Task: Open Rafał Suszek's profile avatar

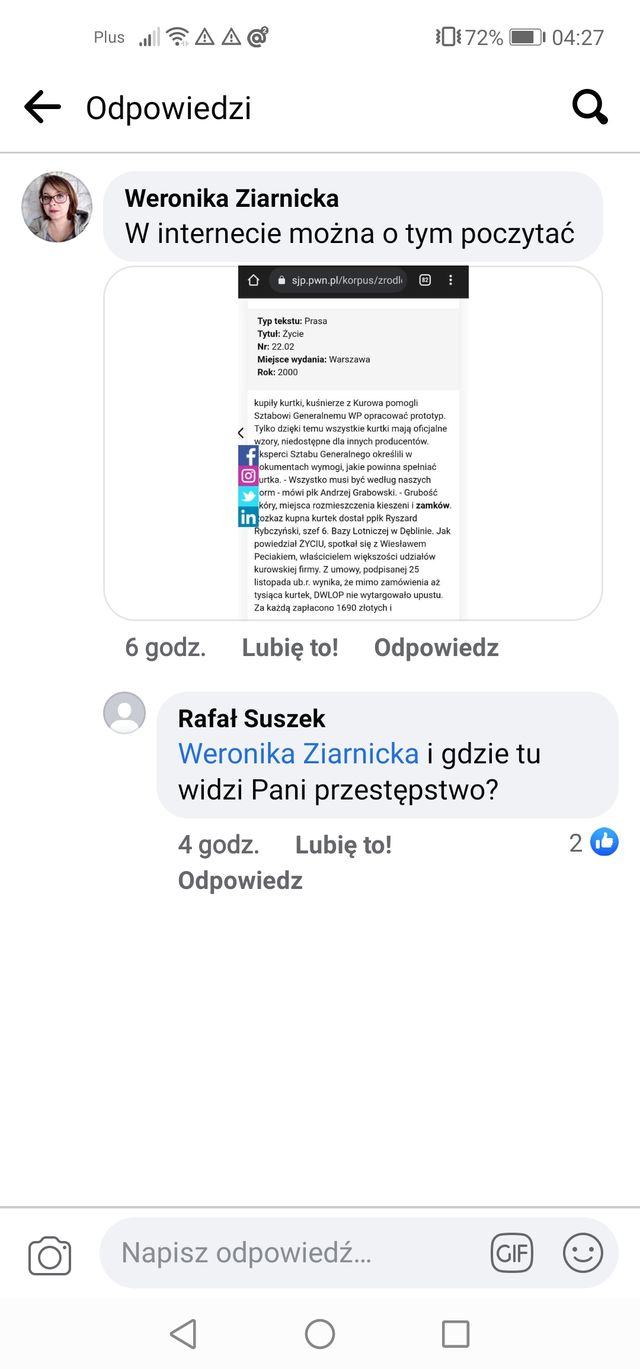Action: point(125,713)
